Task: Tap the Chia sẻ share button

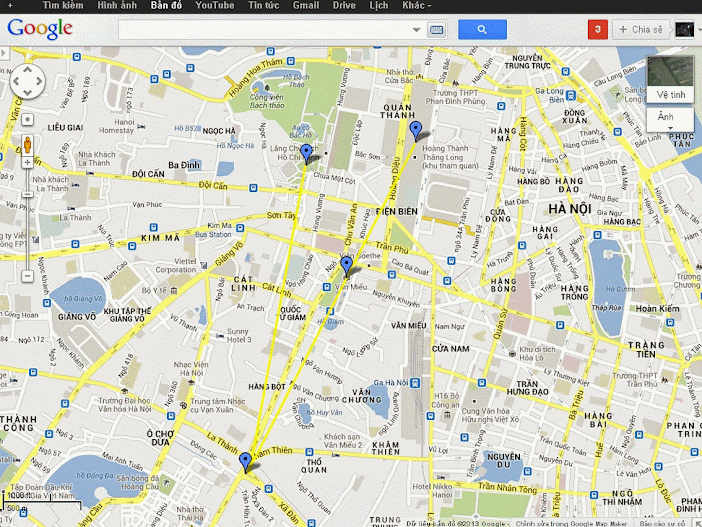Action: (641, 30)
